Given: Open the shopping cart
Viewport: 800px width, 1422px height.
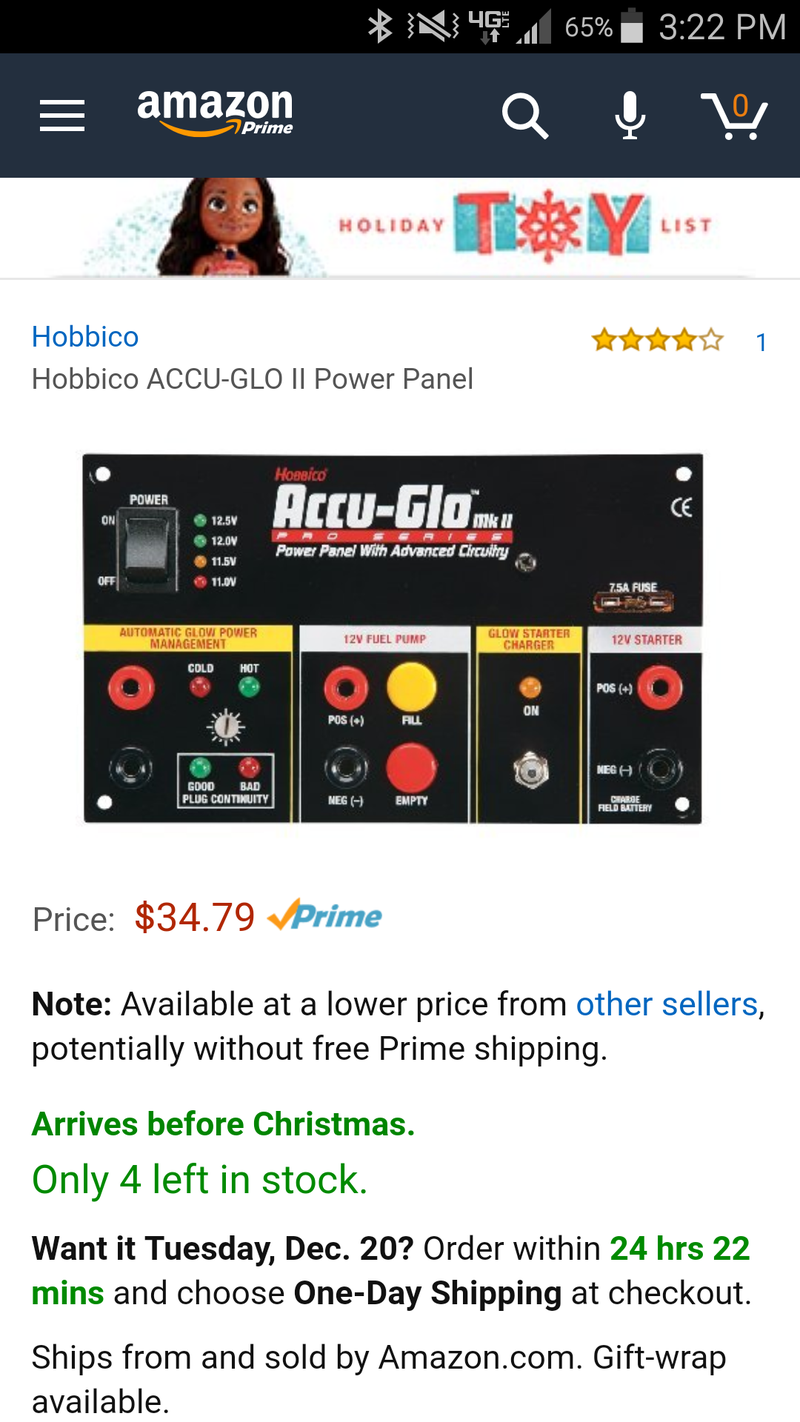Looking at the screenshot, I should pos(734,116).
